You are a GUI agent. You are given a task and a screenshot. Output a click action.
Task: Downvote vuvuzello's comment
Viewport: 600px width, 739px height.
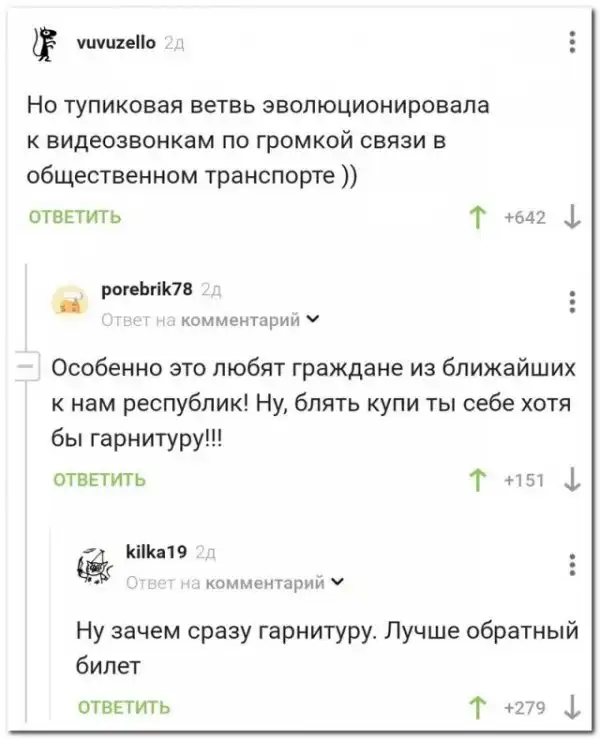click(x=571, y=216)
